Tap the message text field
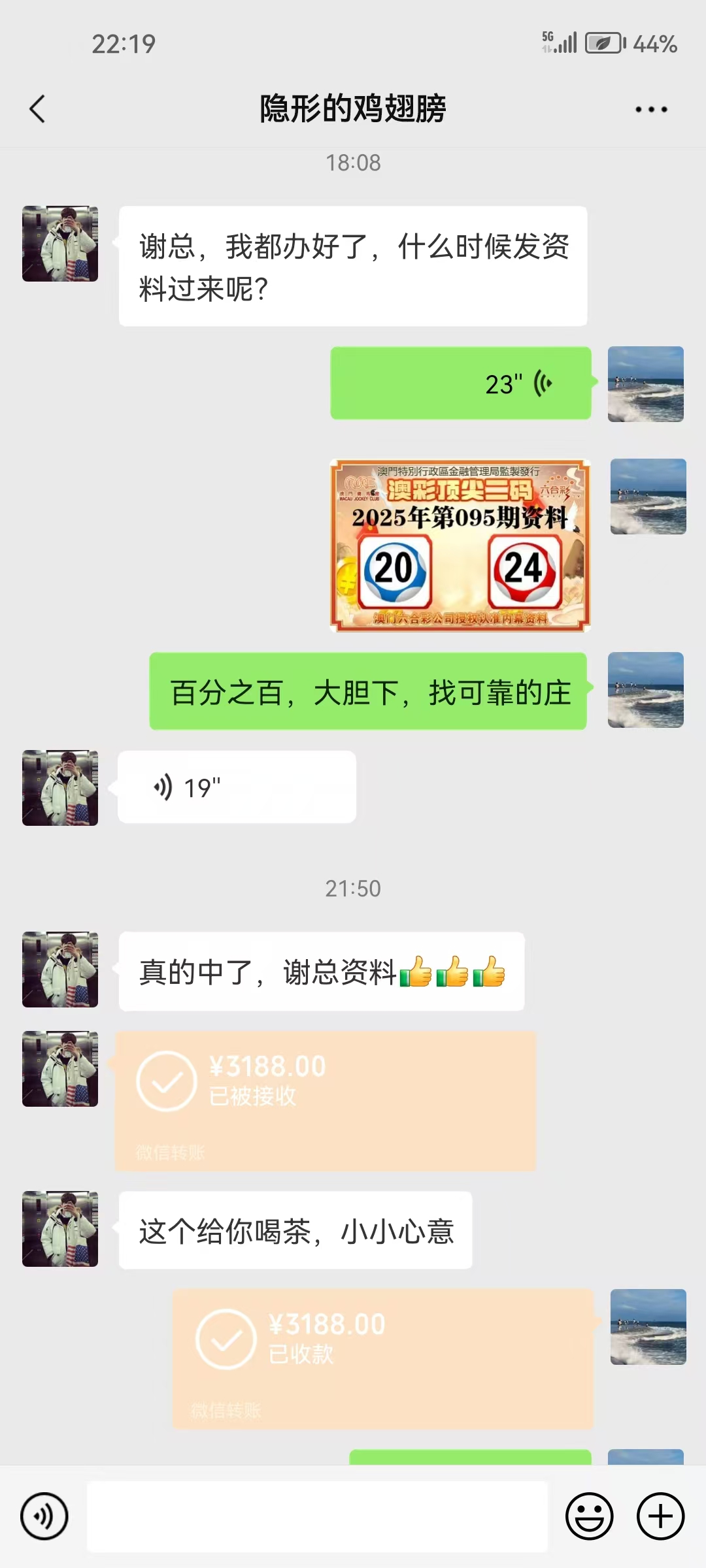This screenshot has height=1568, width=706. (x=318, y=1516)
